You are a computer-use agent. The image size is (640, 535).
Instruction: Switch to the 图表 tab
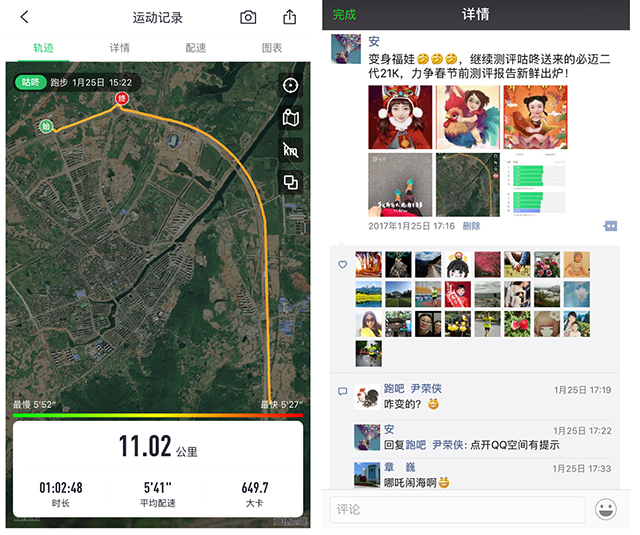271,48
